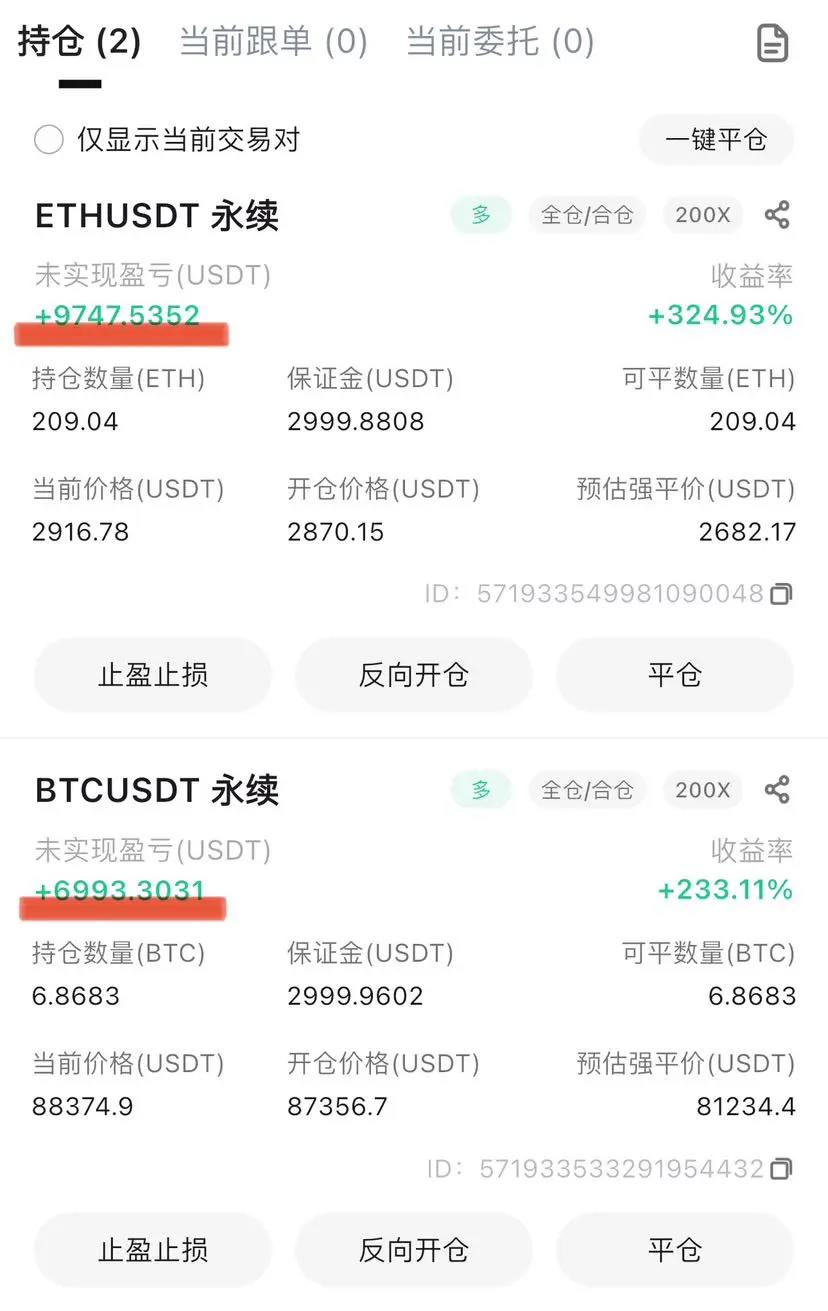Open leverage 200X chip for BTCUSDT

pos(702,790)
